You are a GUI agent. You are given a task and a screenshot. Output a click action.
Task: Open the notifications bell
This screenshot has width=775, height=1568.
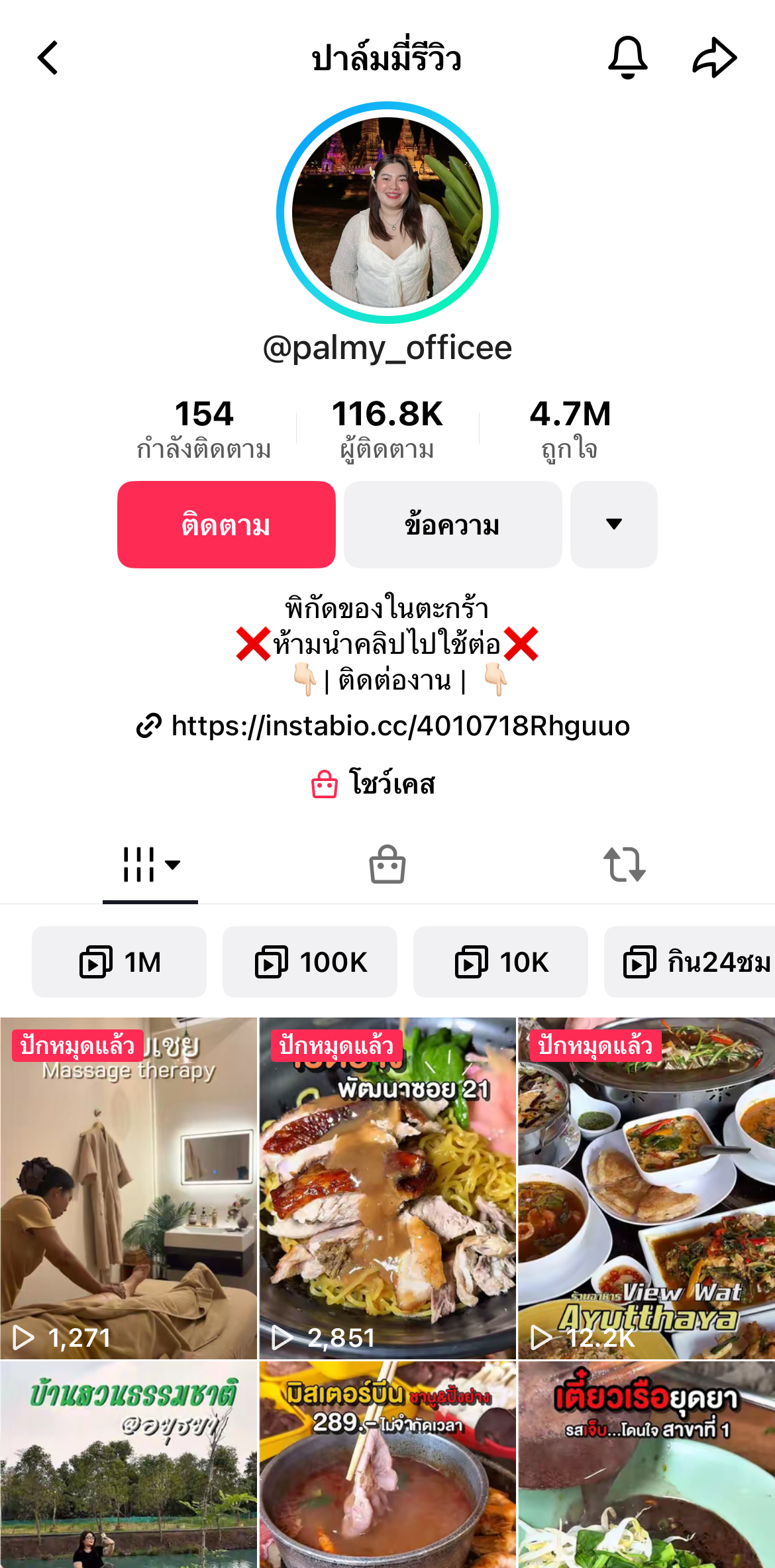(627, 58)
